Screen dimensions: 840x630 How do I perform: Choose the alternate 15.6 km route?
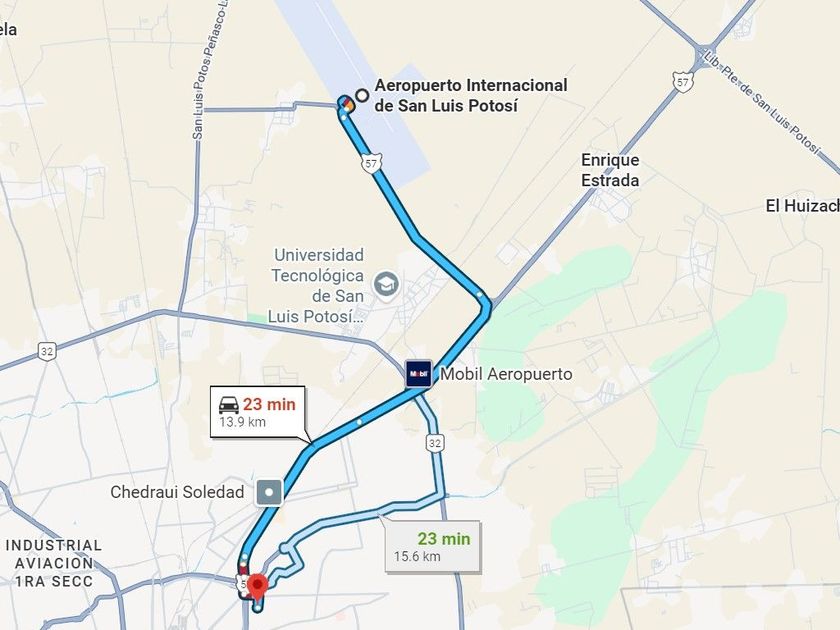[432, 546]
